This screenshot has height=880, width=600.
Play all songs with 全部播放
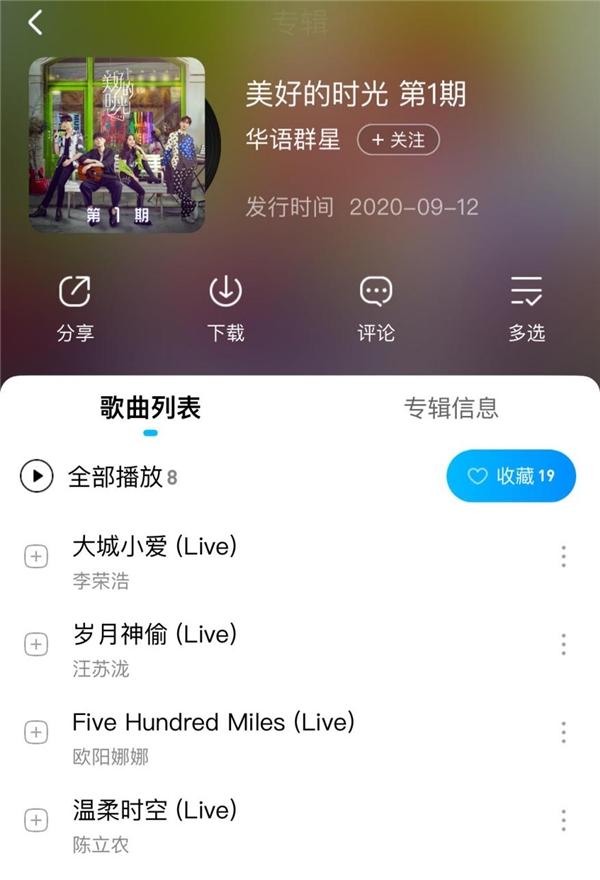[100, 477]
